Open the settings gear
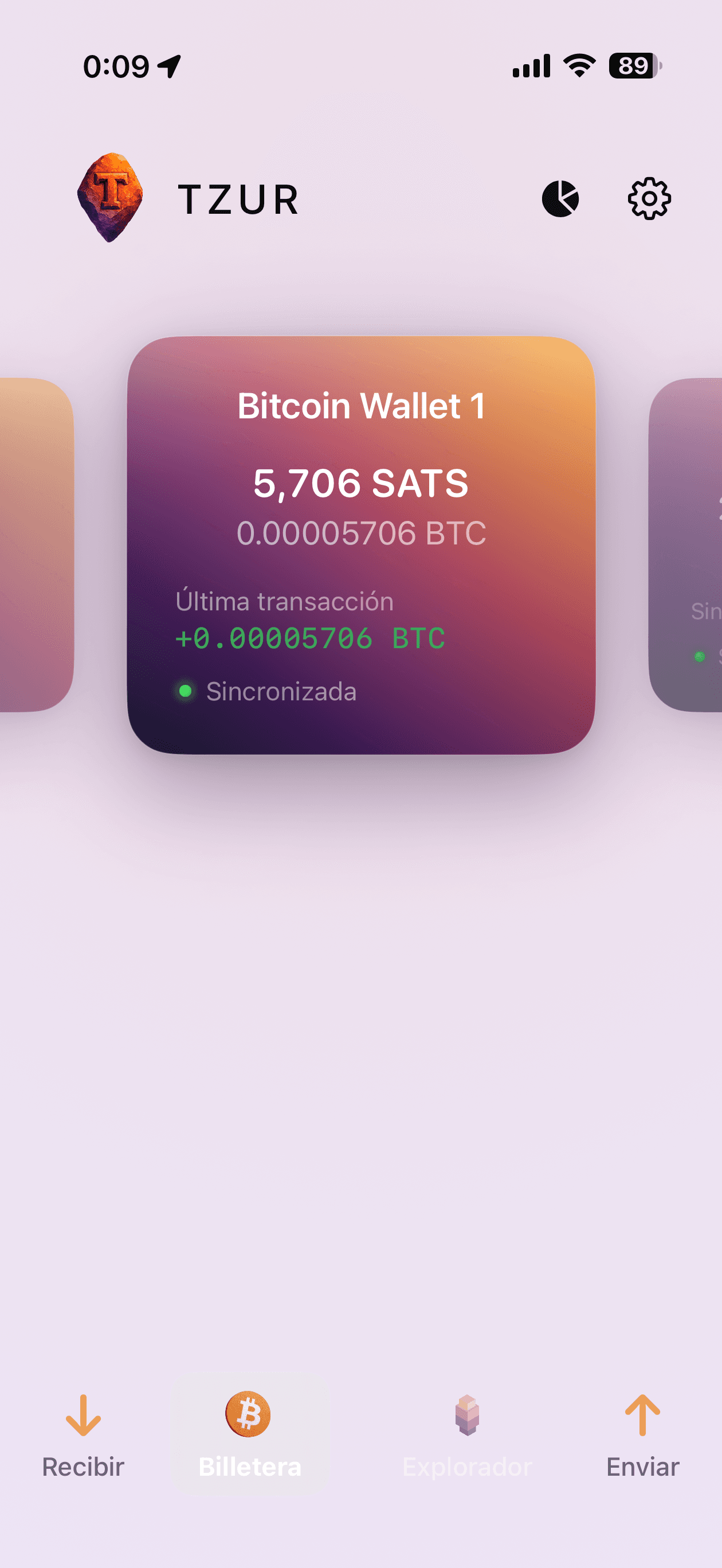Viewport: 722px width, 1568px height. pos(649,198)
